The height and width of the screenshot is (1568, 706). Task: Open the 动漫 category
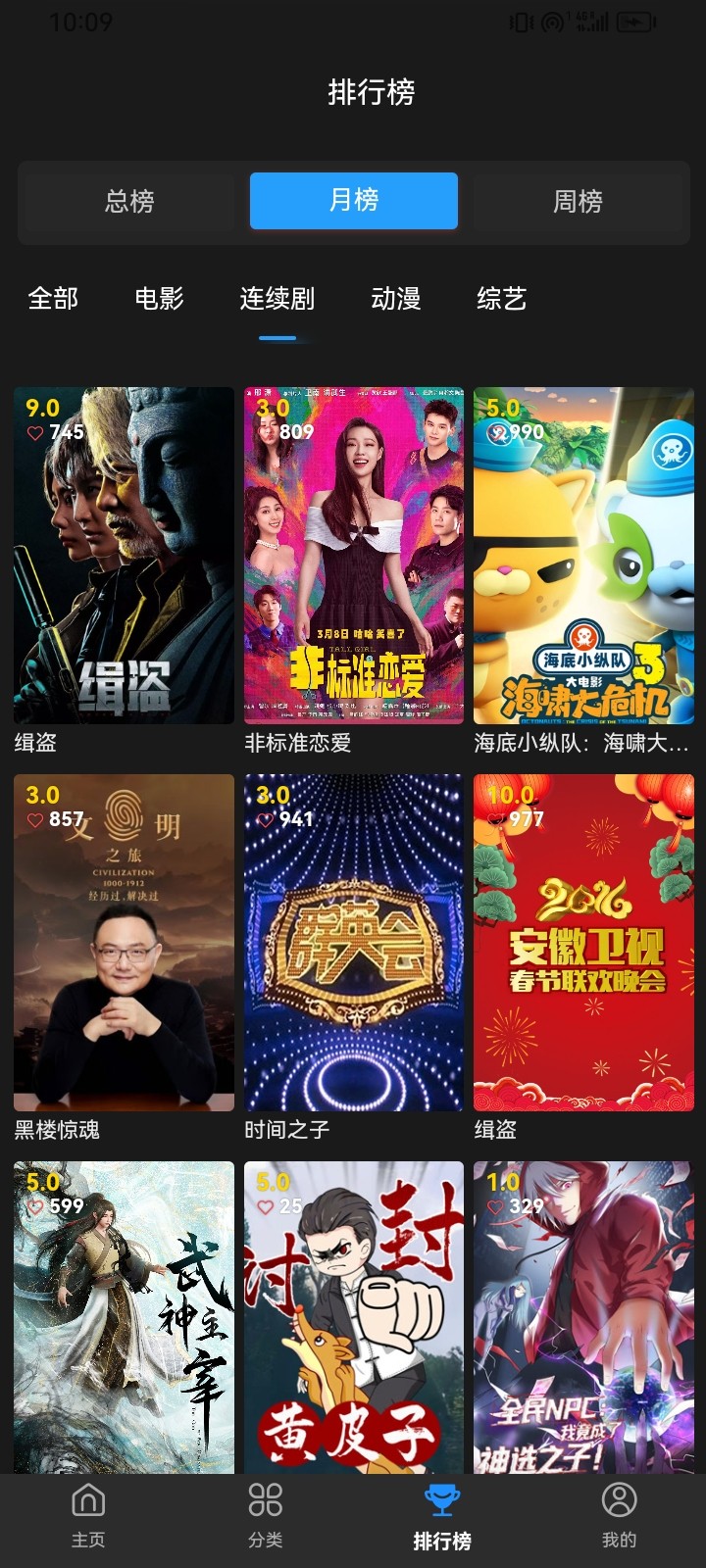[x=396, y=299]
